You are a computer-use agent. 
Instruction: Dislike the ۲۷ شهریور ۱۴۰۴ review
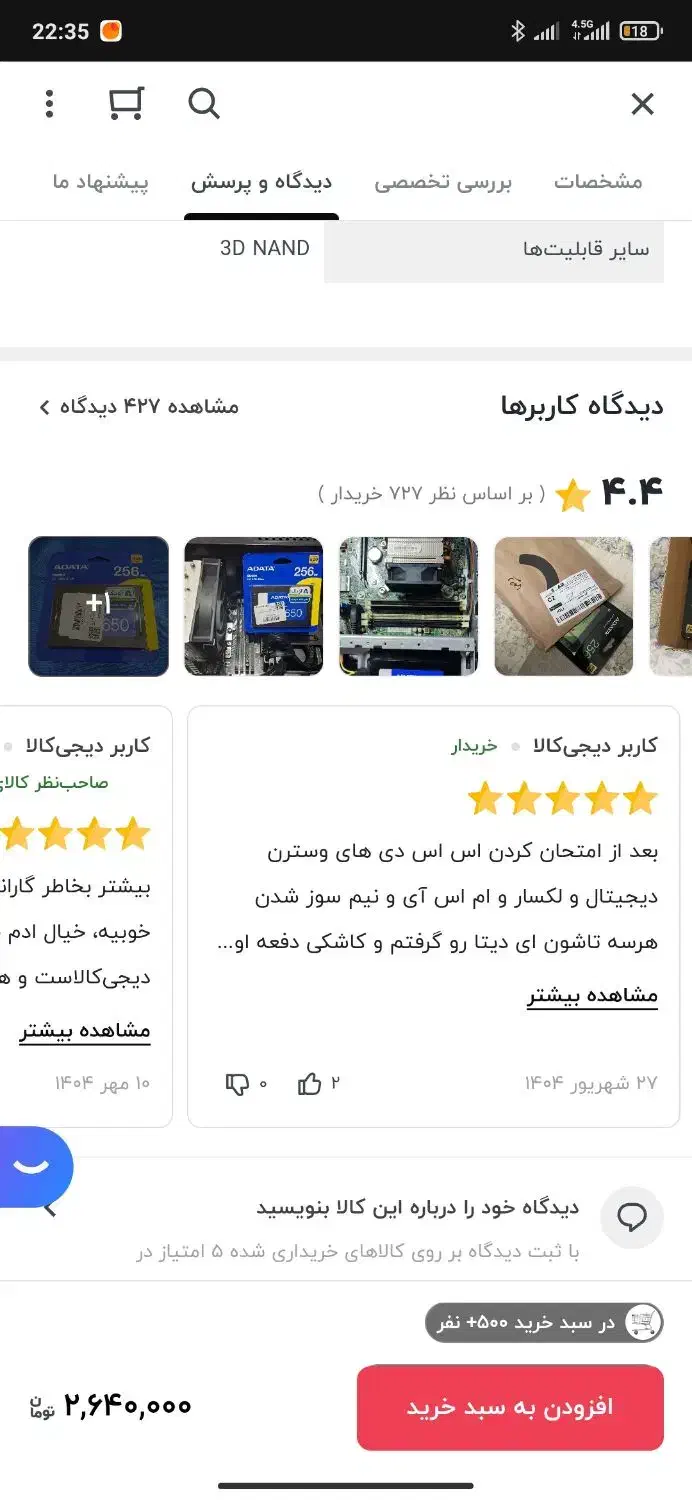pos(238,1084)
